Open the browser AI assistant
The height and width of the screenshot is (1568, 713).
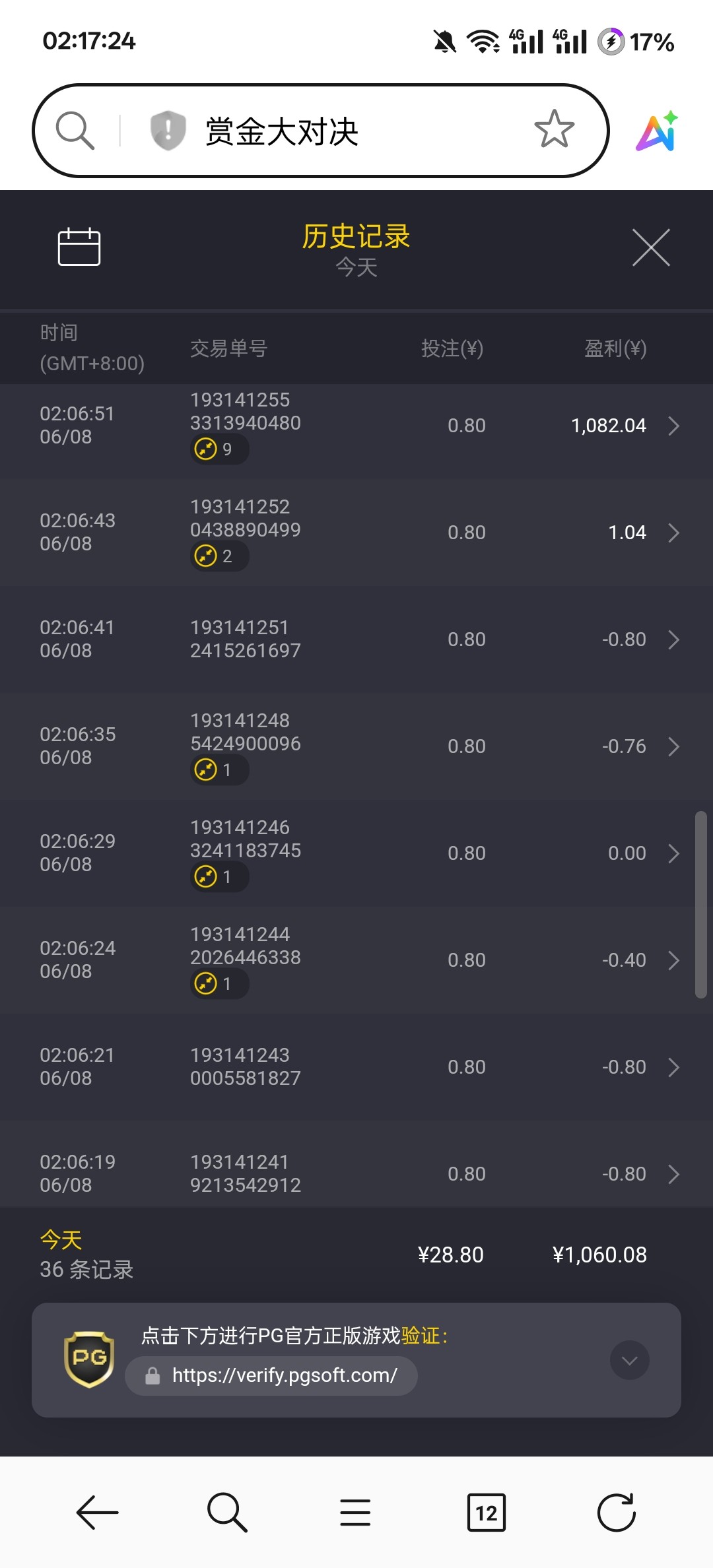pyautogui.click(x=657, y=131)
